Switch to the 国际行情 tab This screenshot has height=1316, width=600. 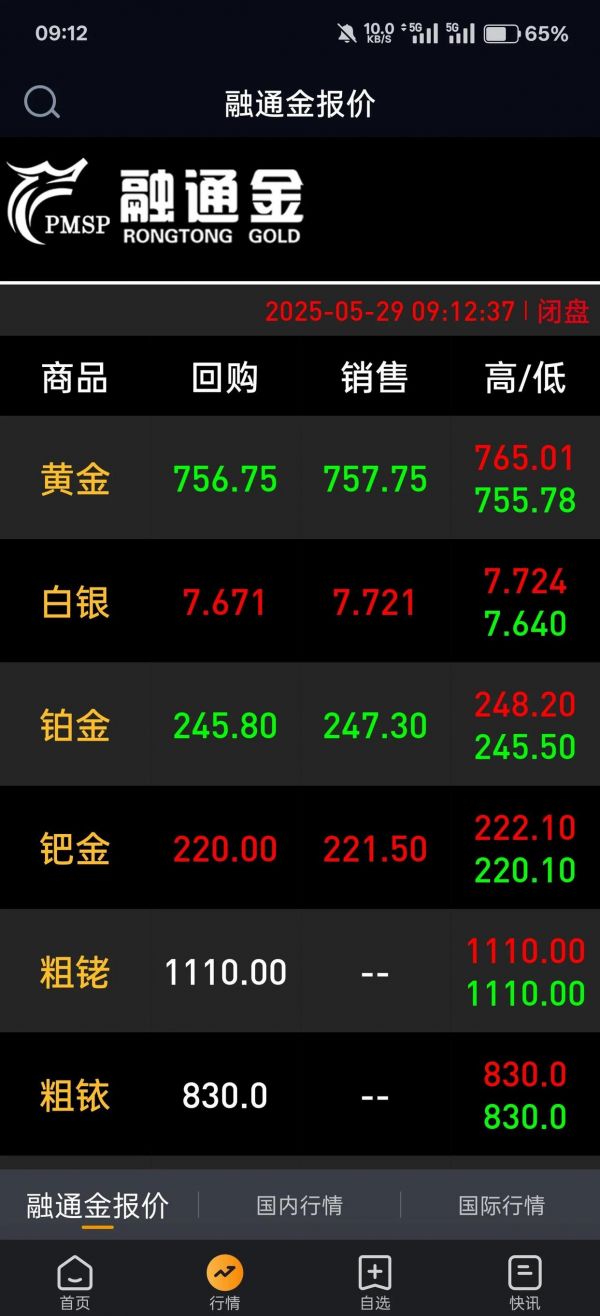(x=501, y=1205)
